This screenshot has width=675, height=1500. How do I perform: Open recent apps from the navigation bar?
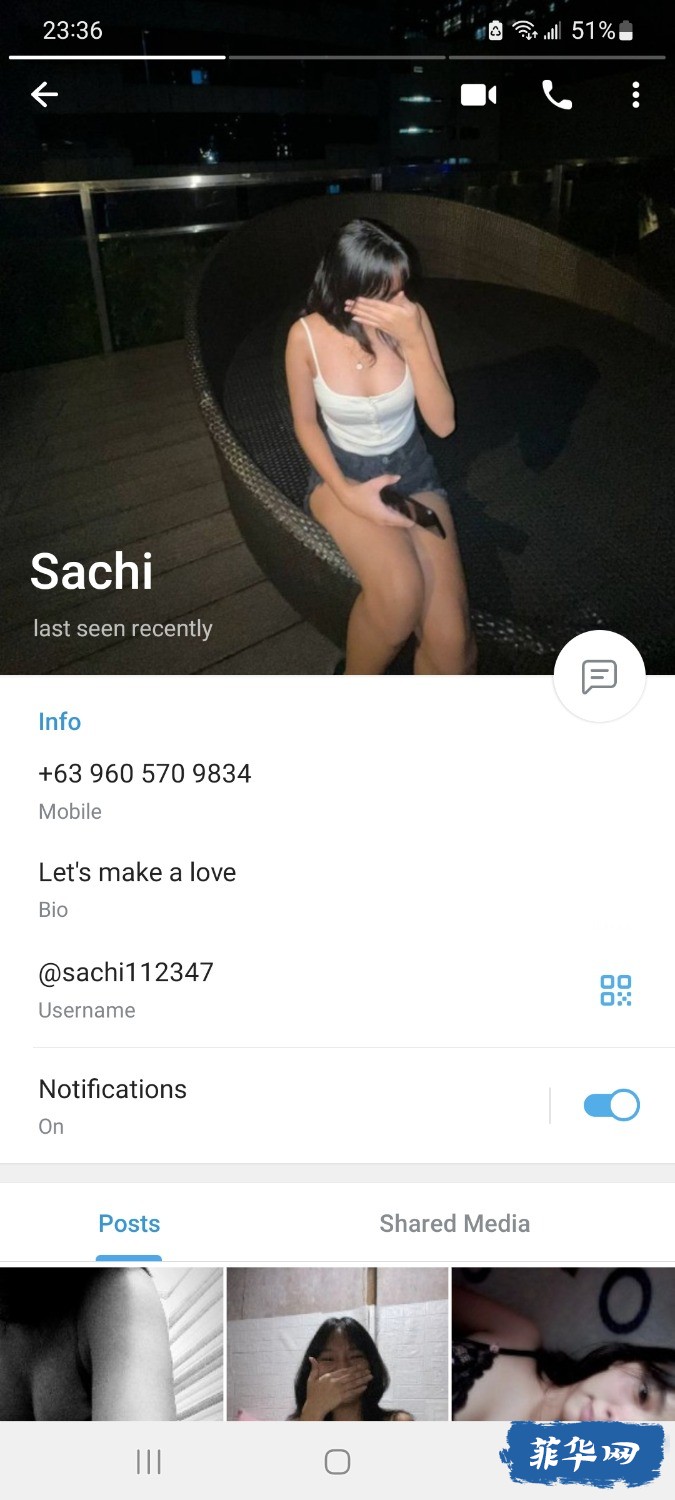(148, 1462)
